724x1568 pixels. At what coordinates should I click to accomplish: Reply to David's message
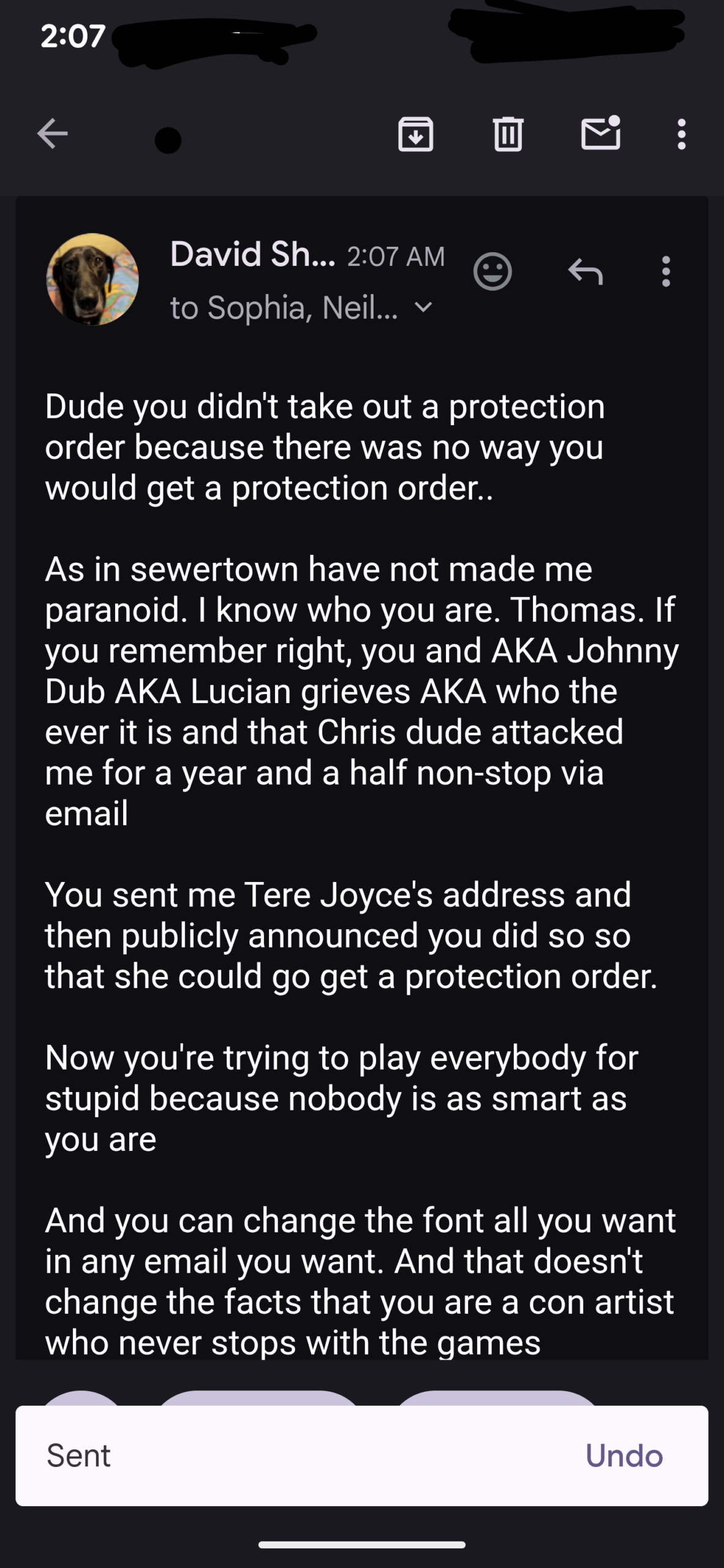click(586, 271)
